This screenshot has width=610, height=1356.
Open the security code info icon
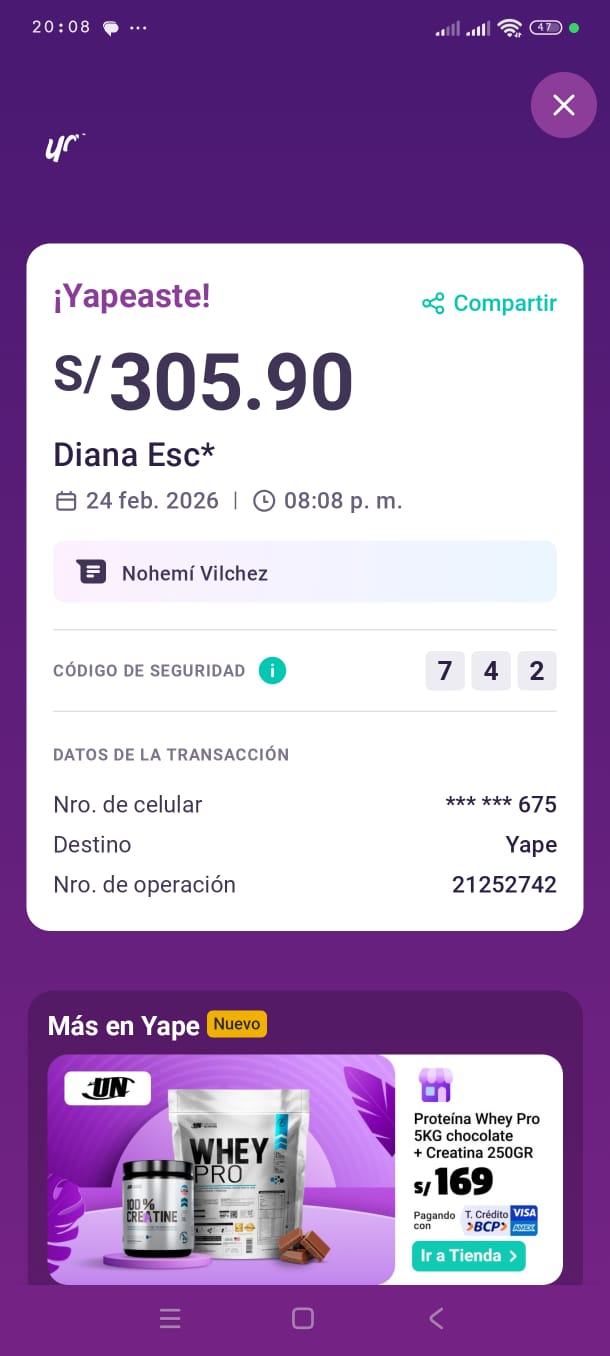point(272,671)
